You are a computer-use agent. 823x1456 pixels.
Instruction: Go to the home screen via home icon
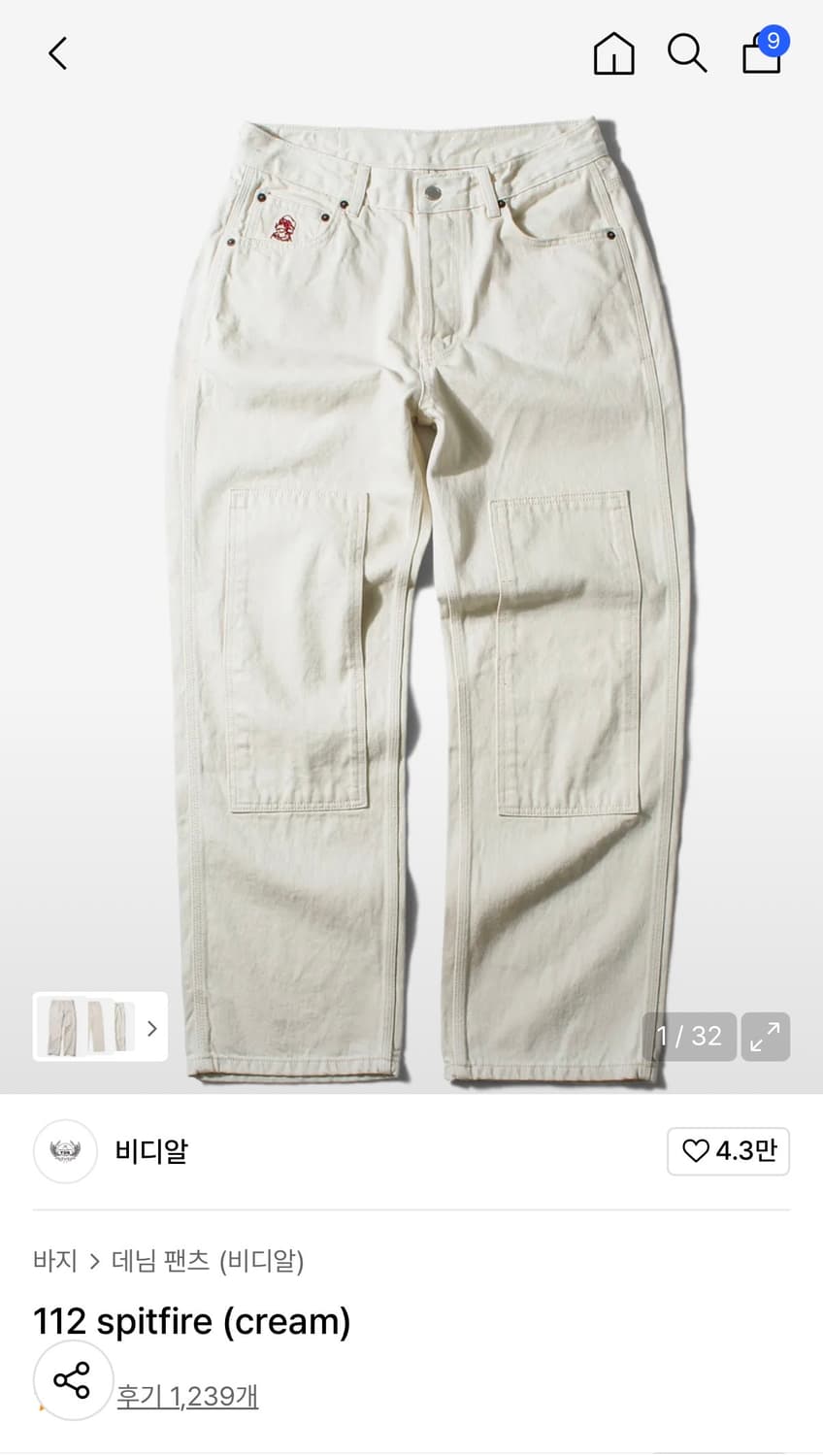click(x=613, y=53)
